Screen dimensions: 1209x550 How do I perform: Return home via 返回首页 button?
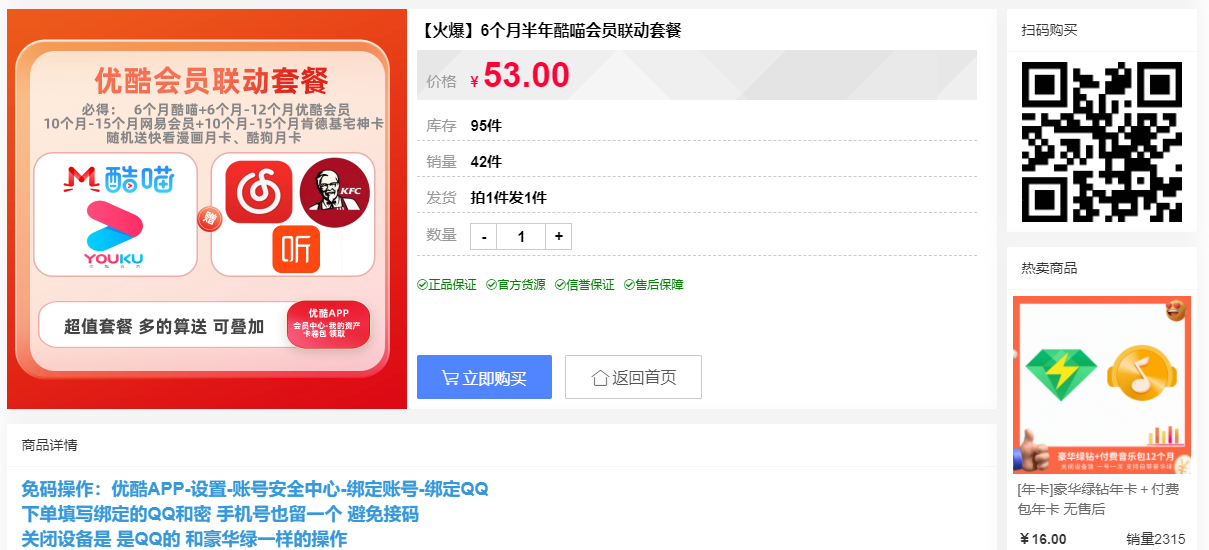(x=633, y=377)
